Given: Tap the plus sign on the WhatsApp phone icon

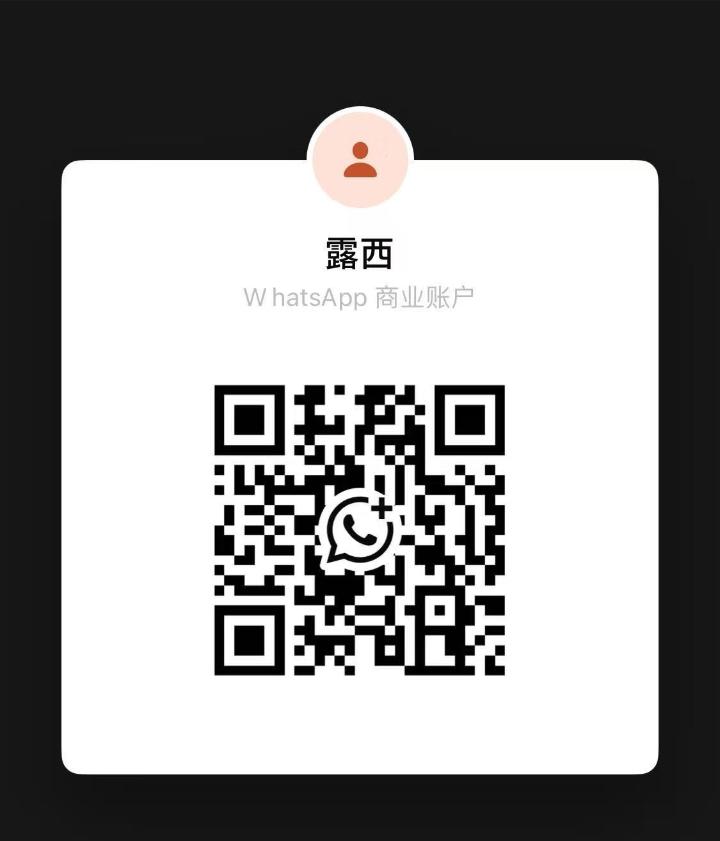Looking at the screenshot, I should [x=382, y=506].
